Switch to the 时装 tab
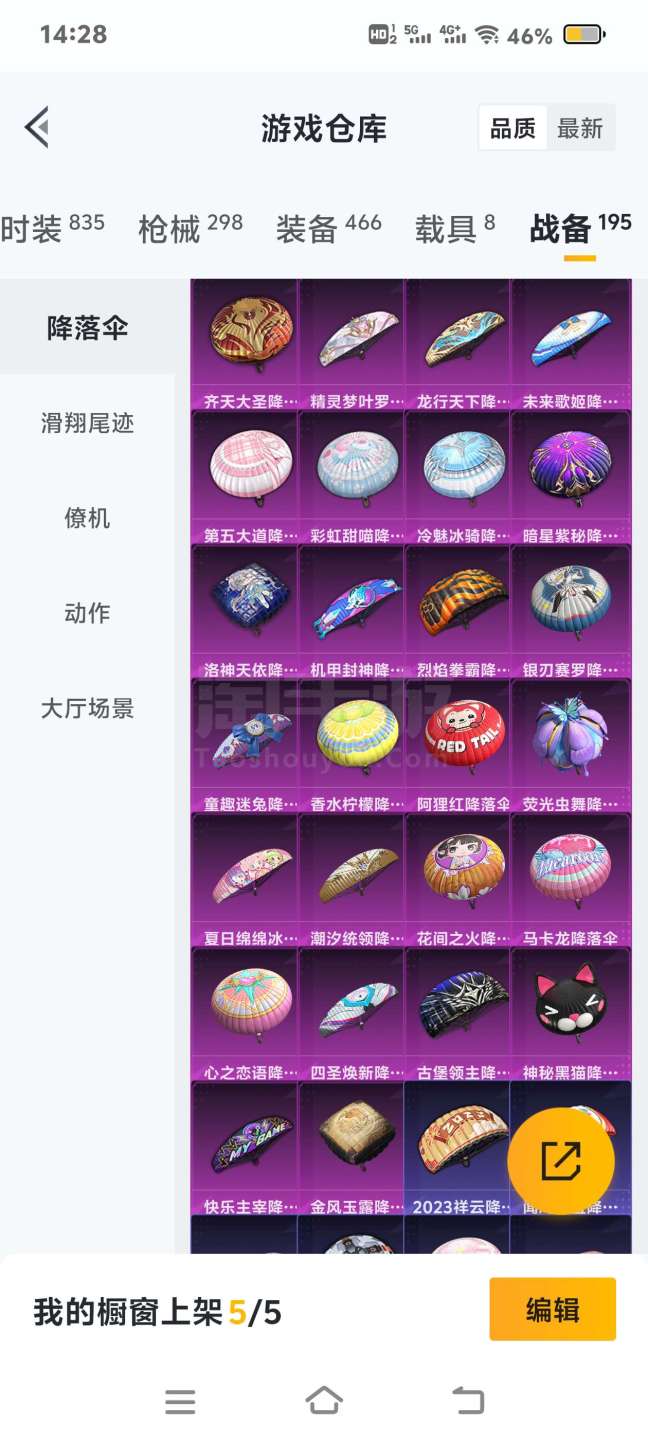 coord(52,228)
